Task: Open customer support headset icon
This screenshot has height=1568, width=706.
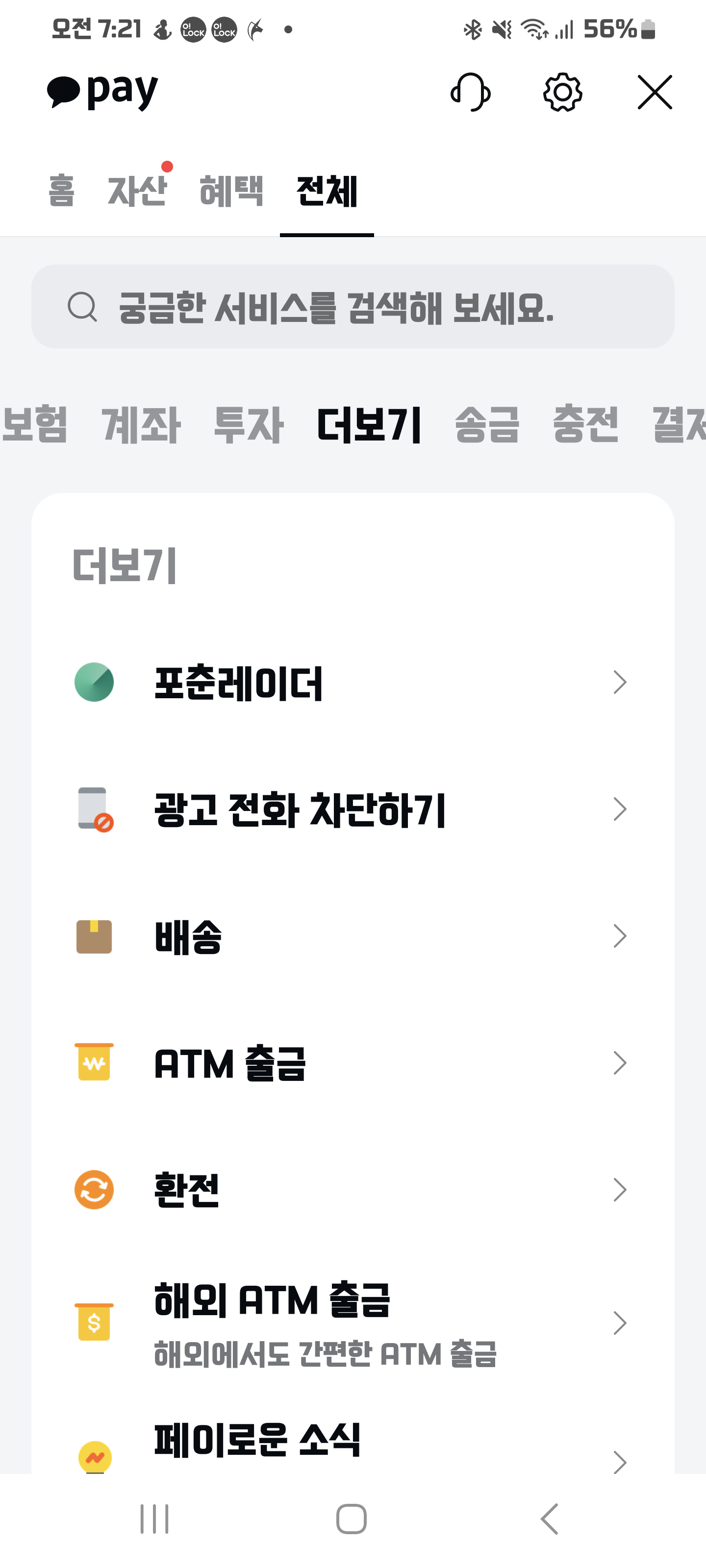Action: (470, 93)
